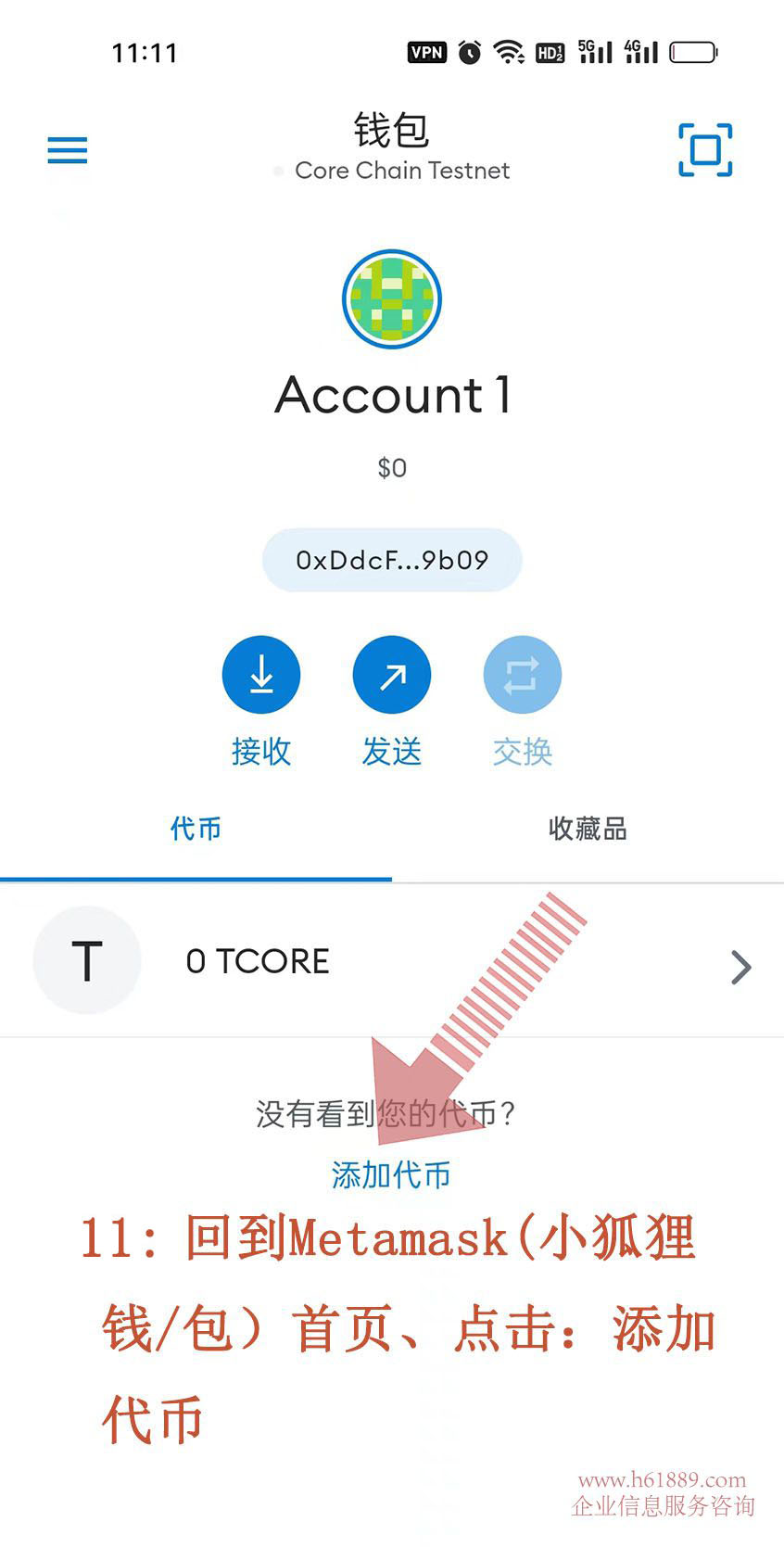Open the hamburger drawer menu
784x1547 pixels.
coord(68,150)
